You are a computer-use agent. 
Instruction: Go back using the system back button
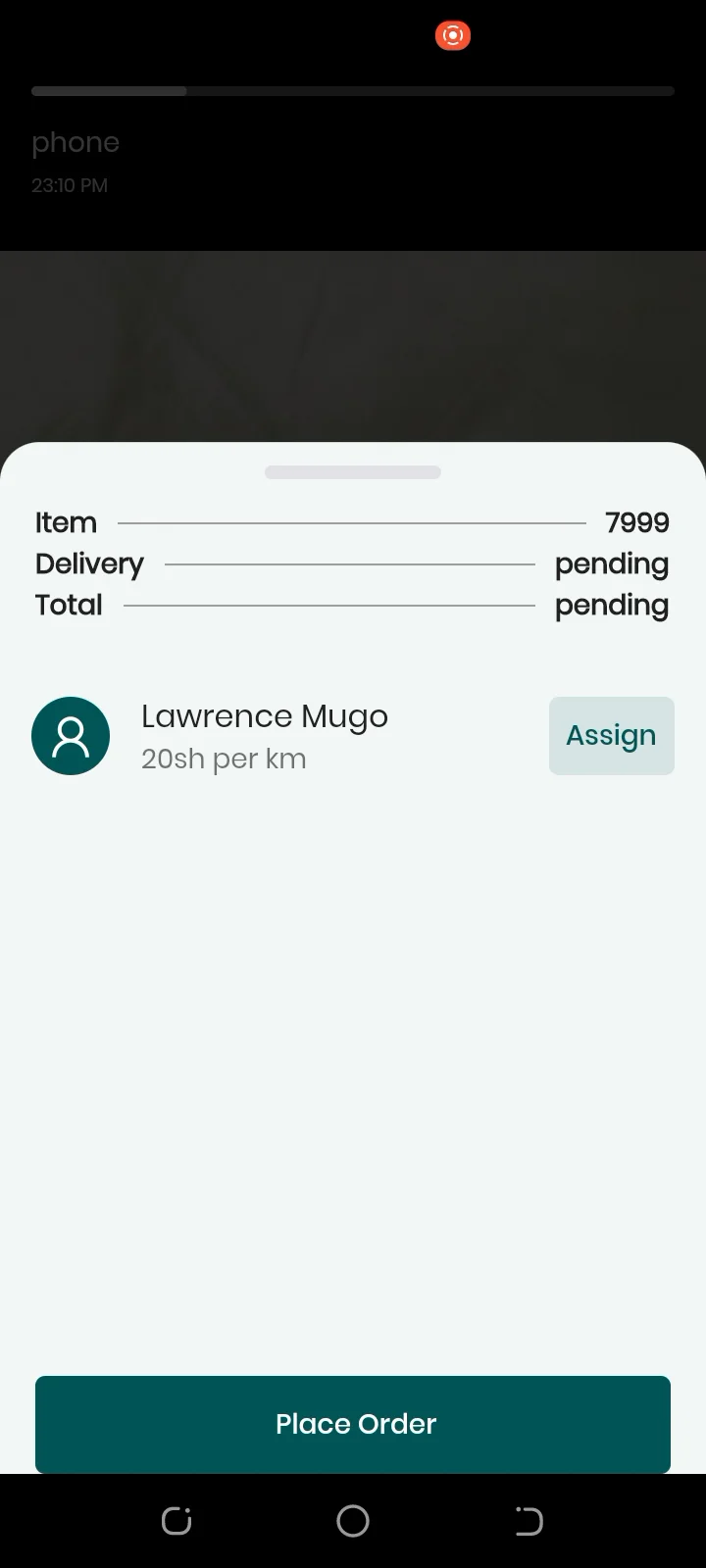(x=529, y=1521)
